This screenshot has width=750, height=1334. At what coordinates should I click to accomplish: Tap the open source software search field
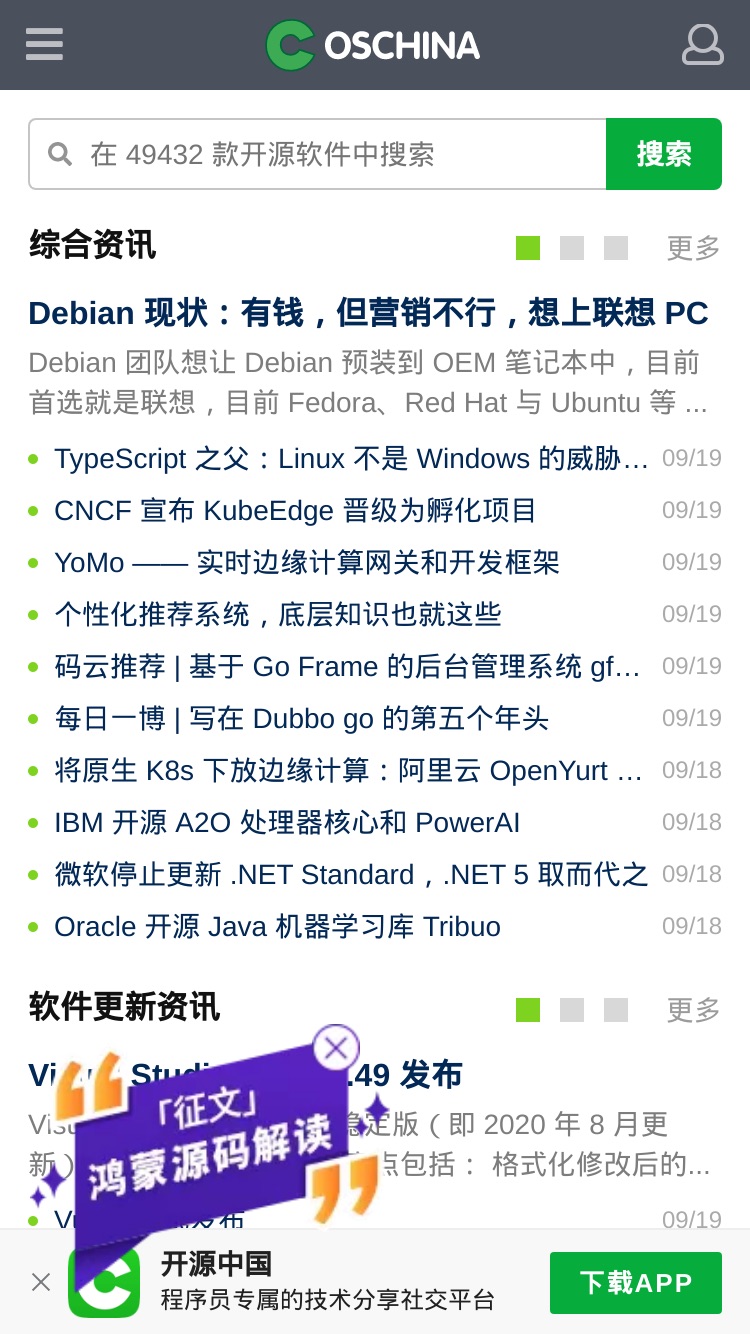[x=318, y=154]
